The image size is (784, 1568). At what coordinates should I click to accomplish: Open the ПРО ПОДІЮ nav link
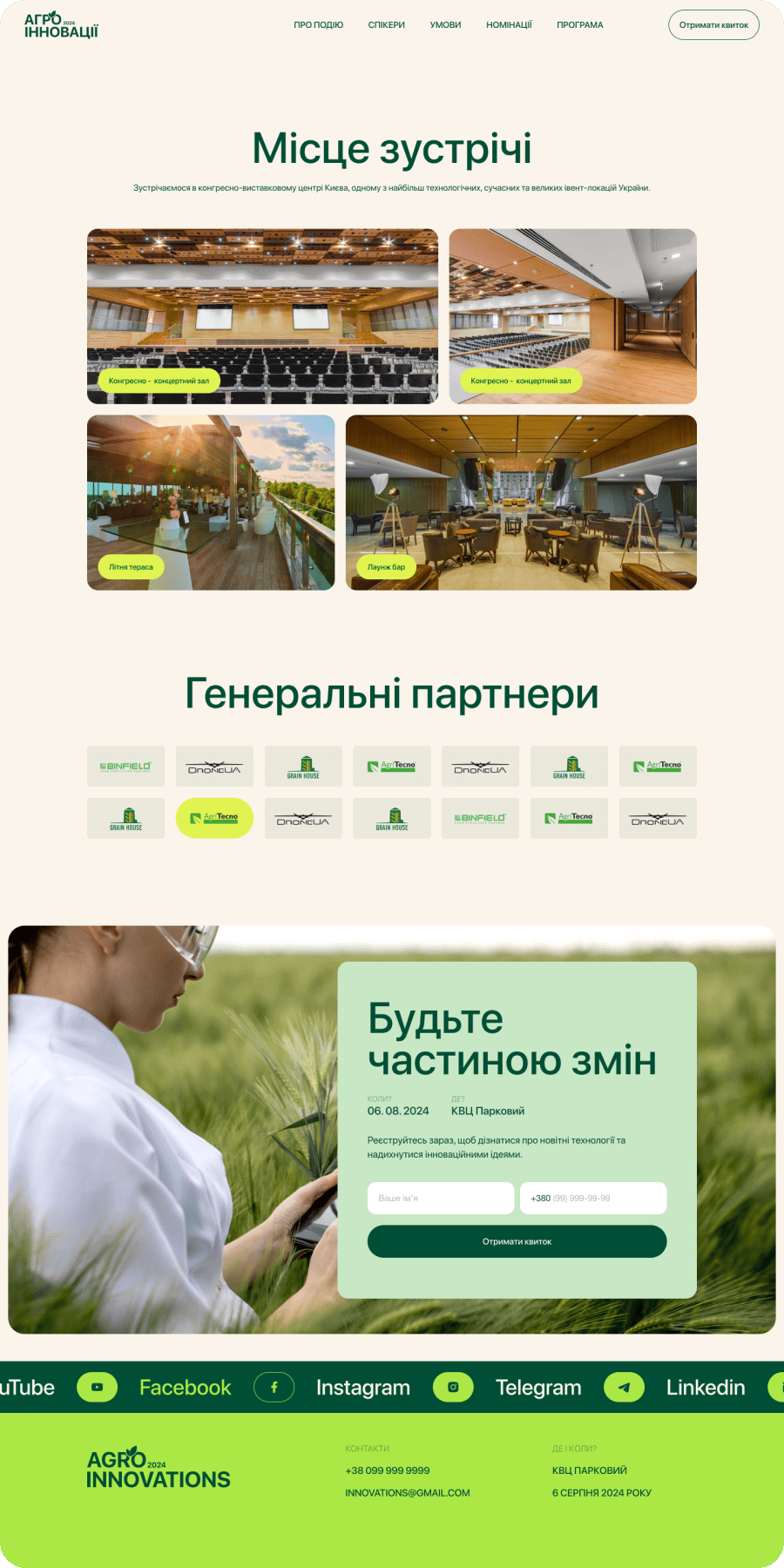coord(318,25)
